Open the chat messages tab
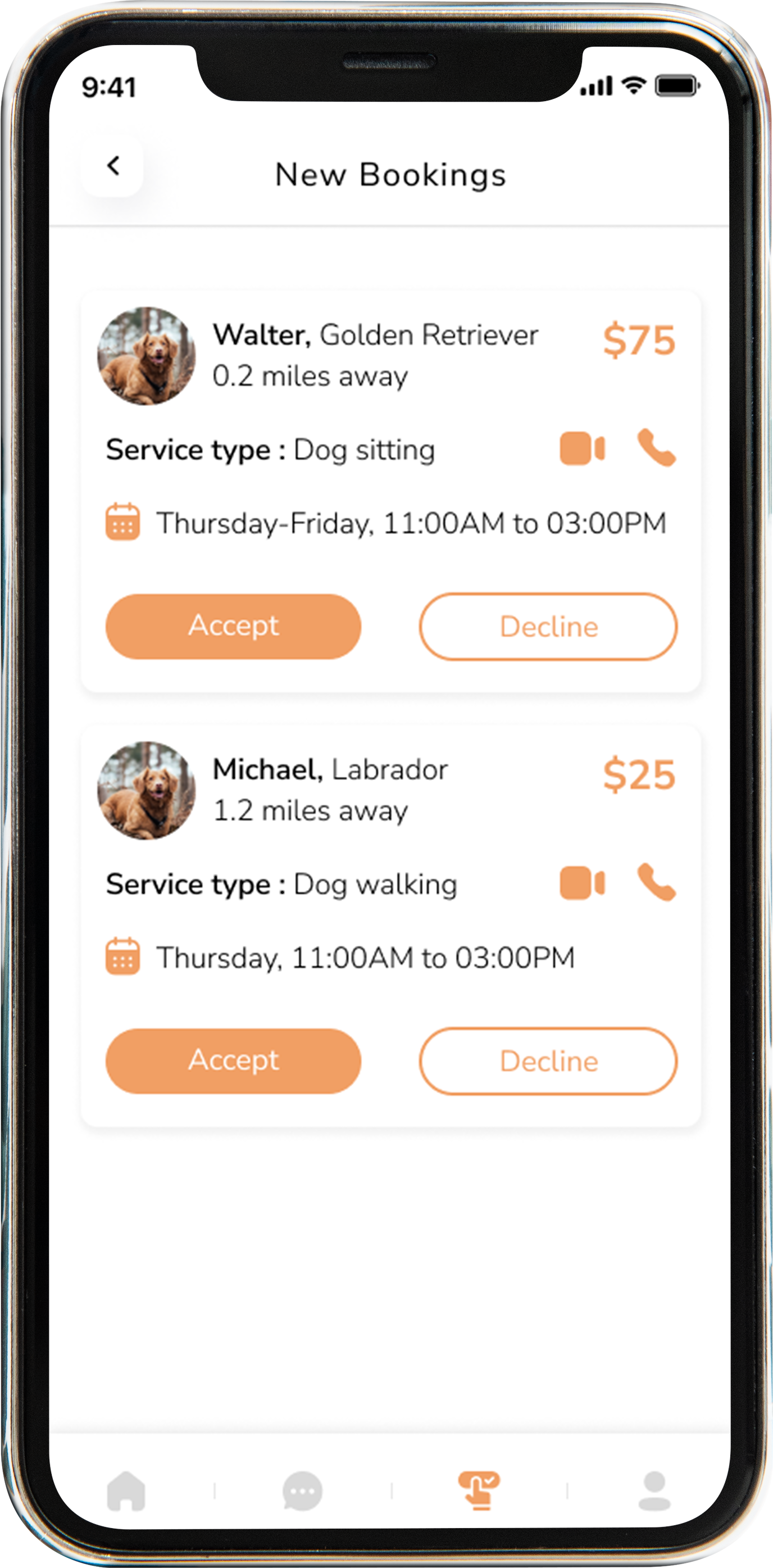The width and height of the screenshot is (773, 1568). (x=302, y=1490)
